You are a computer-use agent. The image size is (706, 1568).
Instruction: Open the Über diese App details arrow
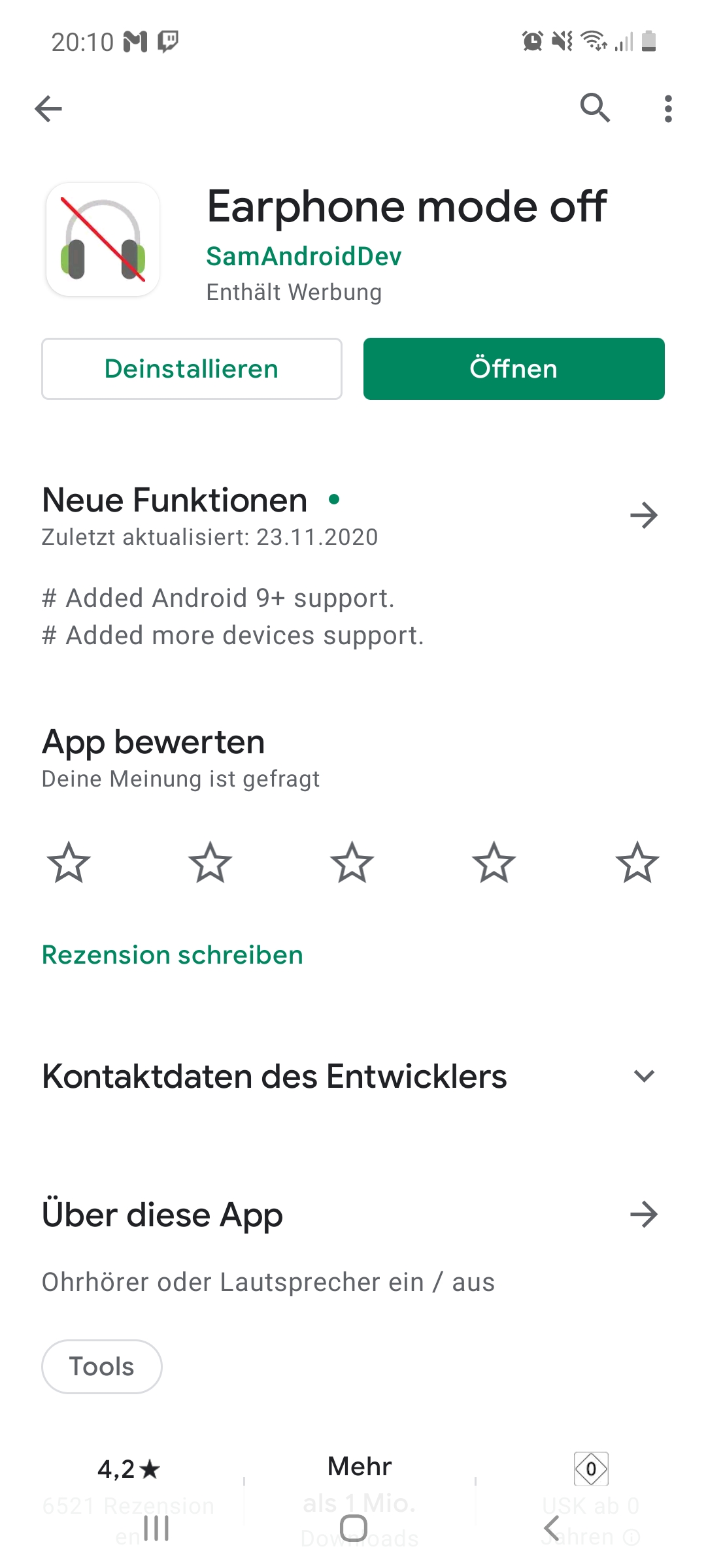click(x=645, y=1215)
